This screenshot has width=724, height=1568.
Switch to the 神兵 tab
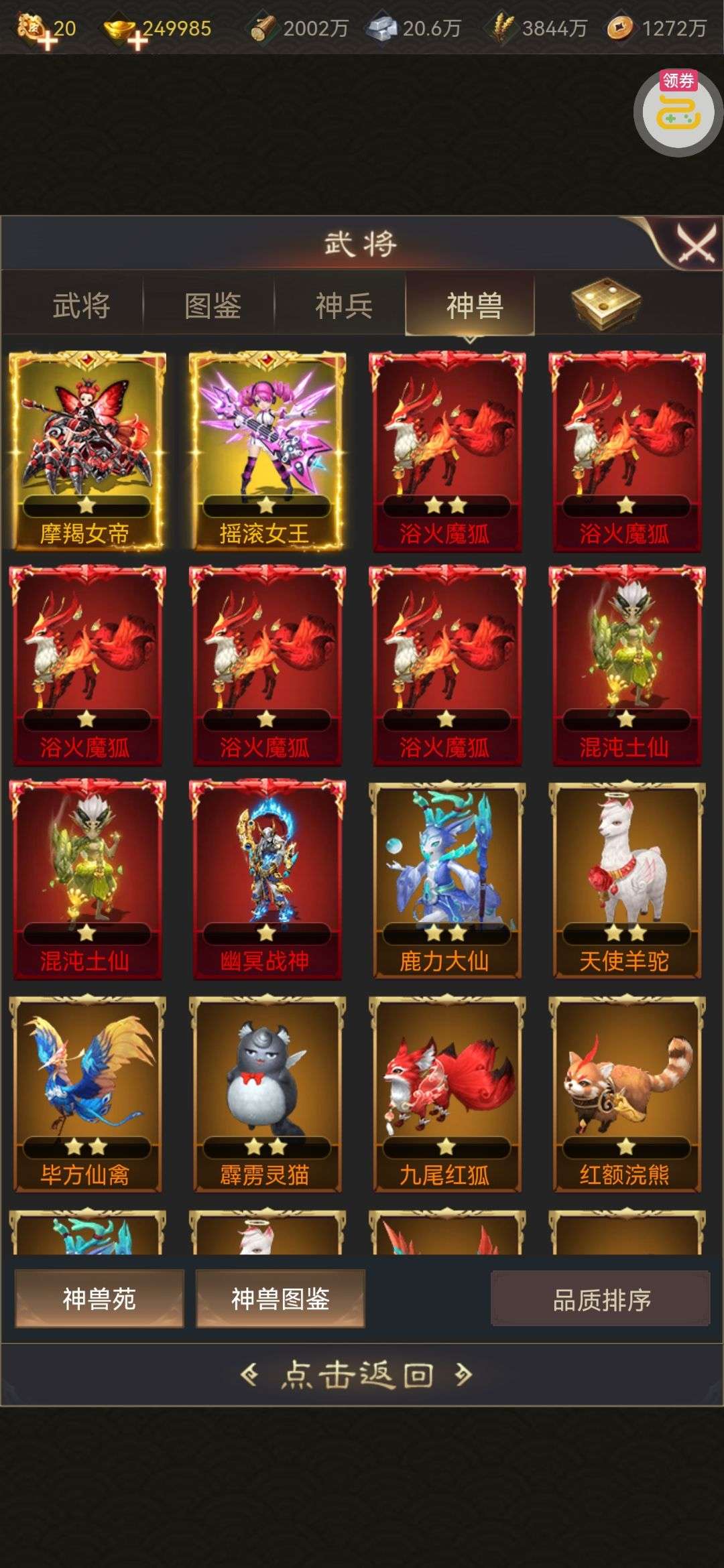pos(343,306)
